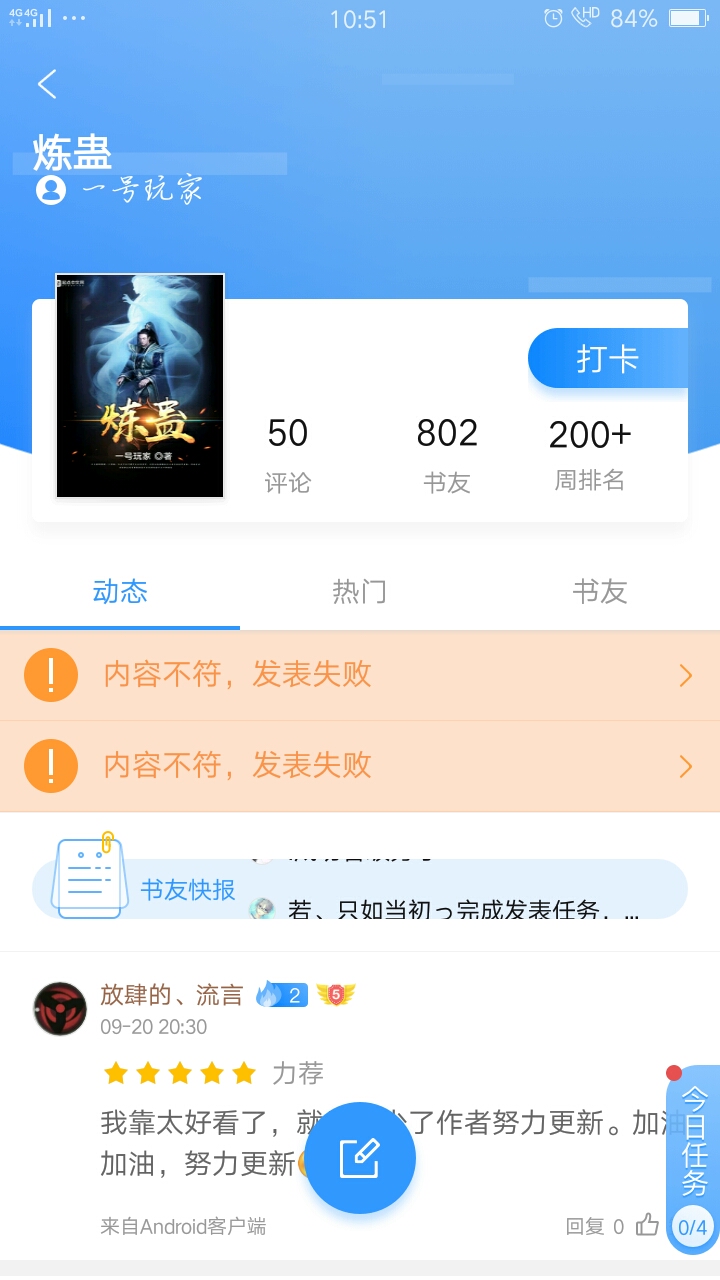
Task: Switch to the 热门 tab
Action: (360, 591)
